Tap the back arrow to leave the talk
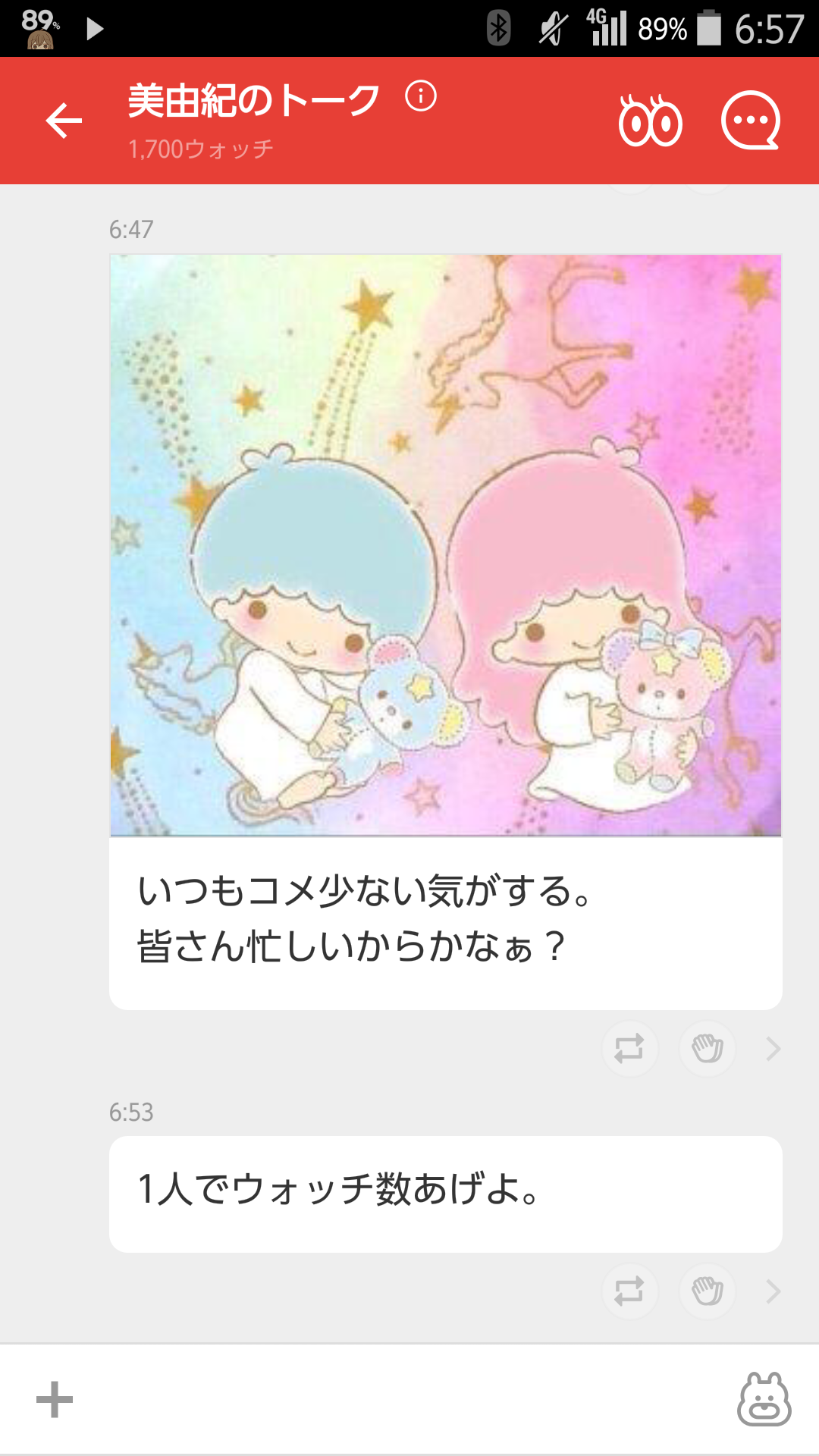This screenshot has width=819, height=1456. pos(64,120)
